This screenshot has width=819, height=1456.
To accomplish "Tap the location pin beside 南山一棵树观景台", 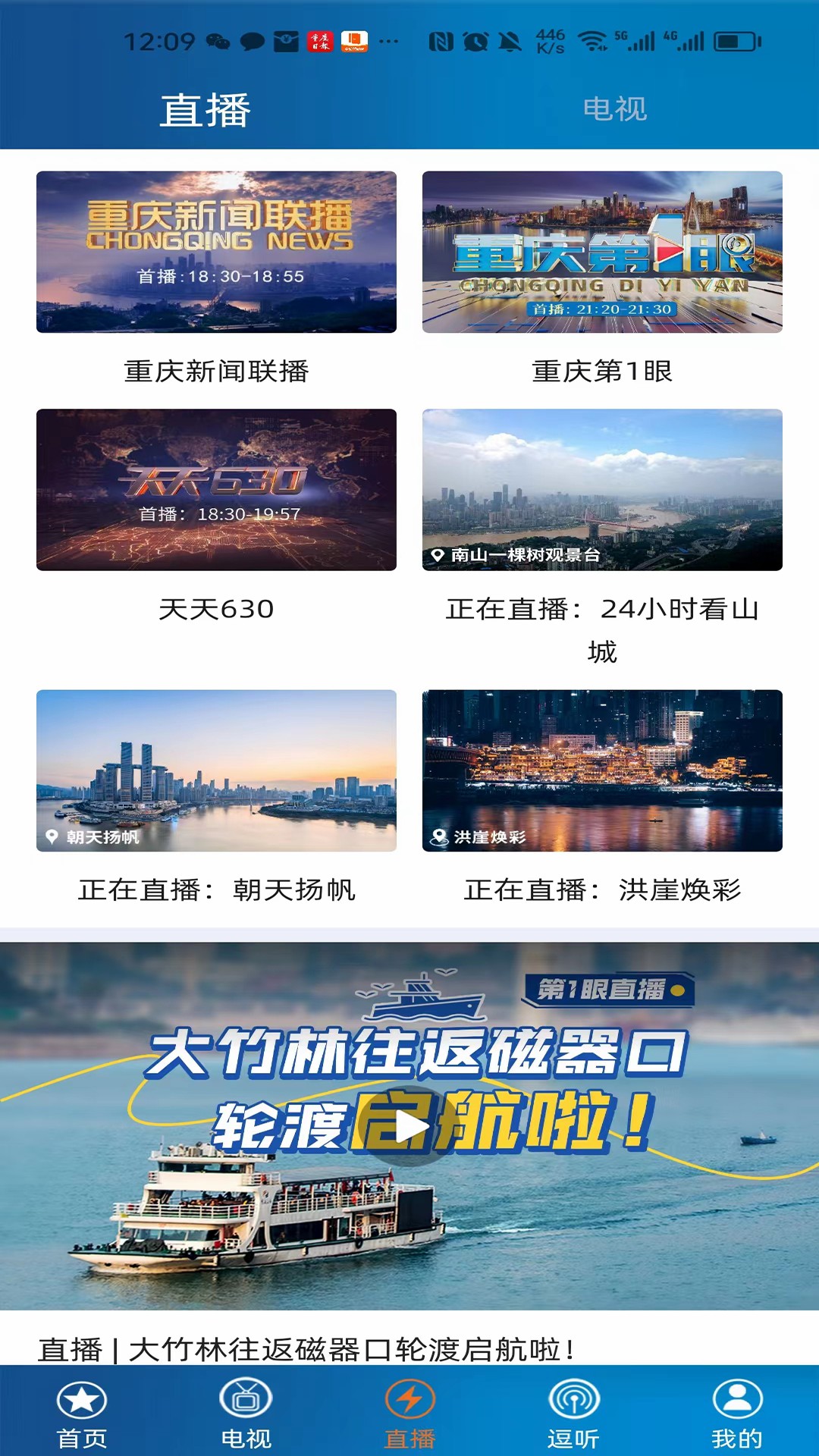I will tap(436, 555).
